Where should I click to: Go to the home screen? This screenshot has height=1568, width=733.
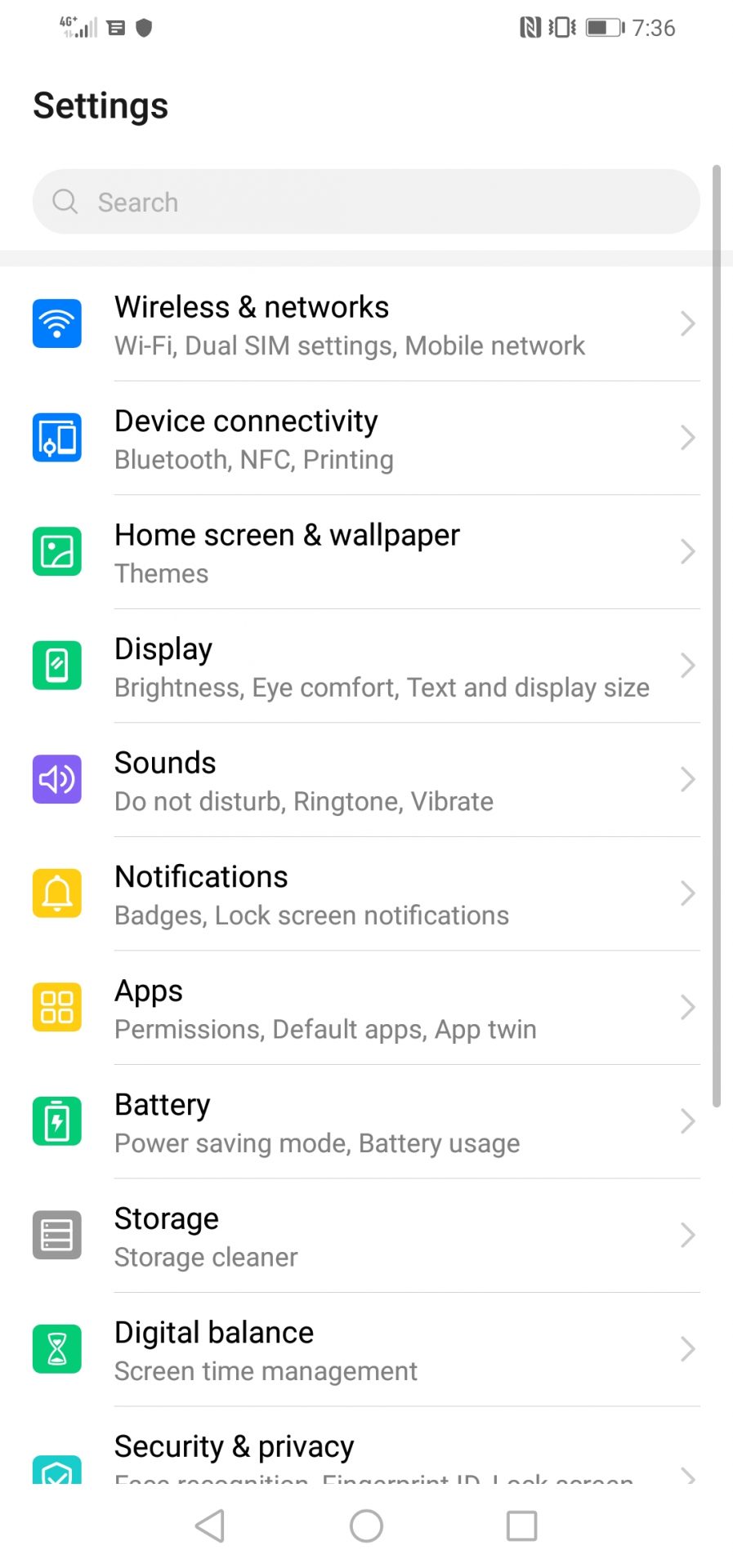tap(366, 1526)
